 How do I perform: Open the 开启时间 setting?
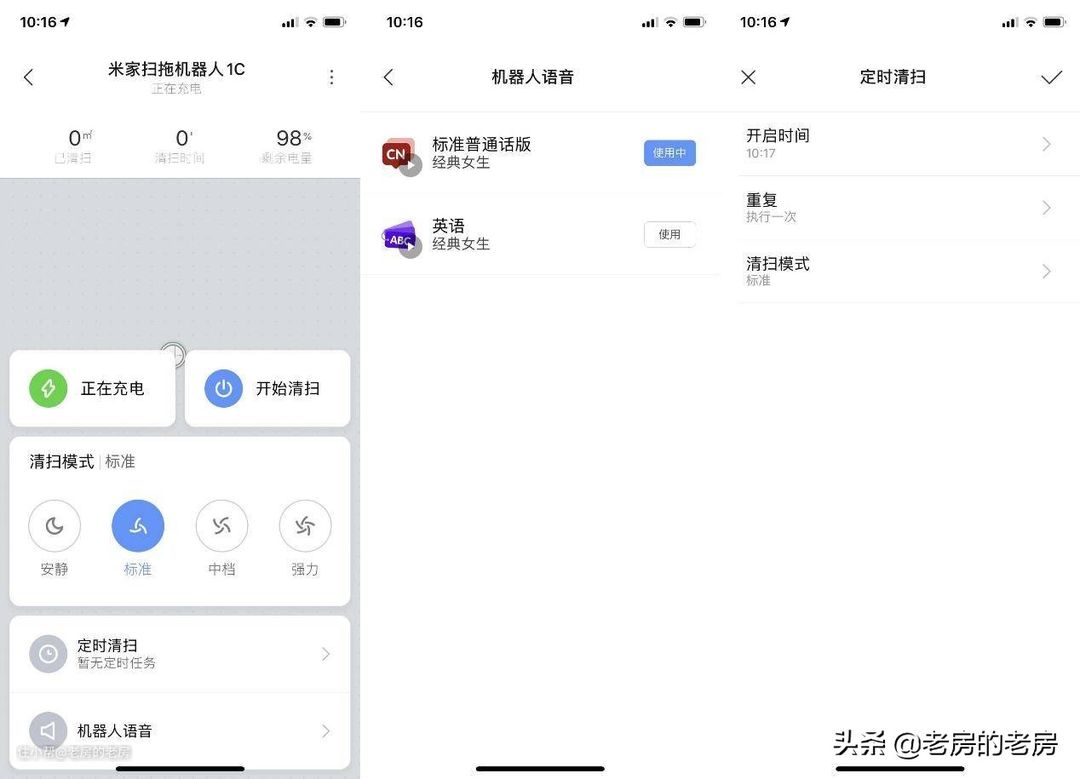pyautogui.click(x=898, y=144)
